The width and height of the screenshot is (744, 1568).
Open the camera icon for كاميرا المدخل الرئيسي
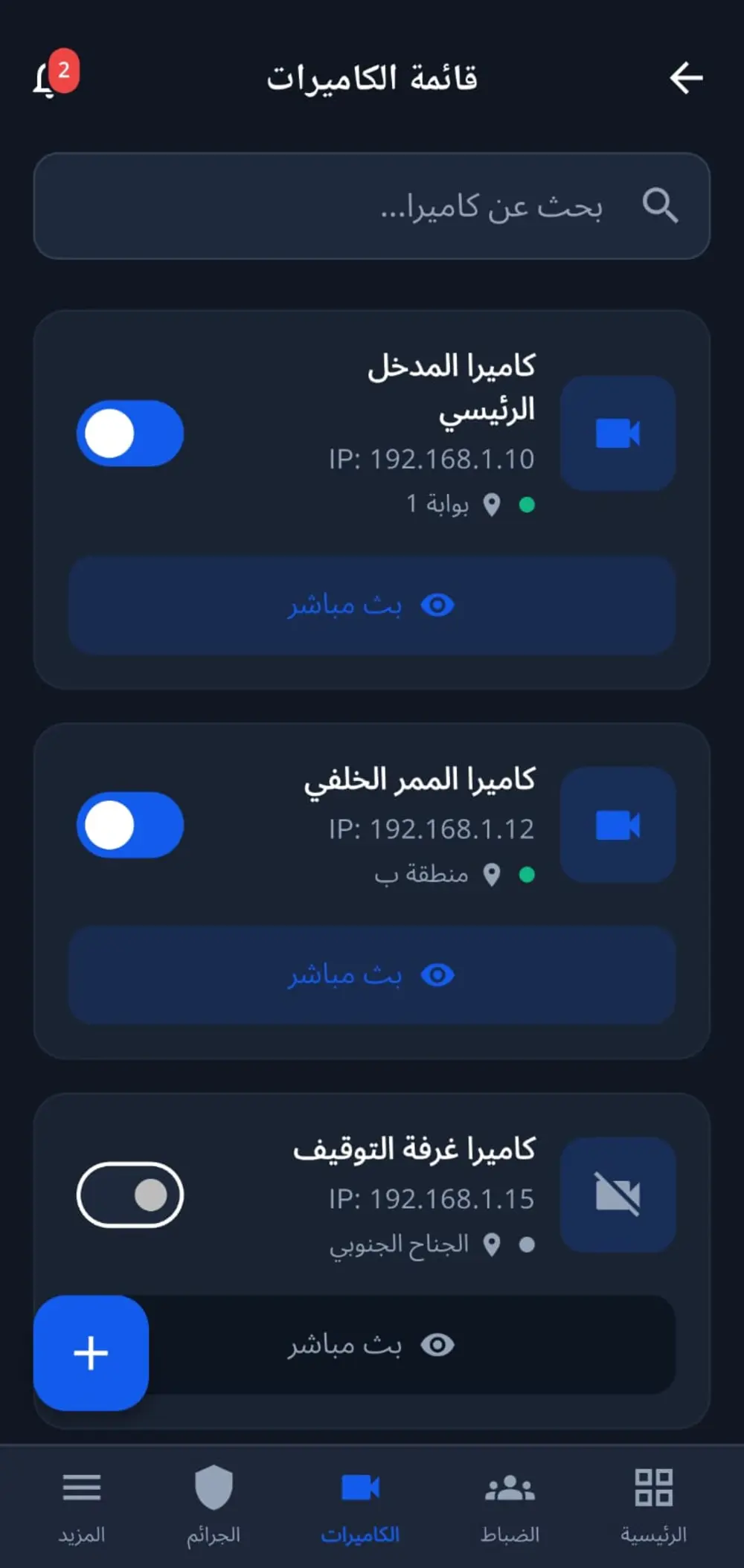[x=616, y=435]
